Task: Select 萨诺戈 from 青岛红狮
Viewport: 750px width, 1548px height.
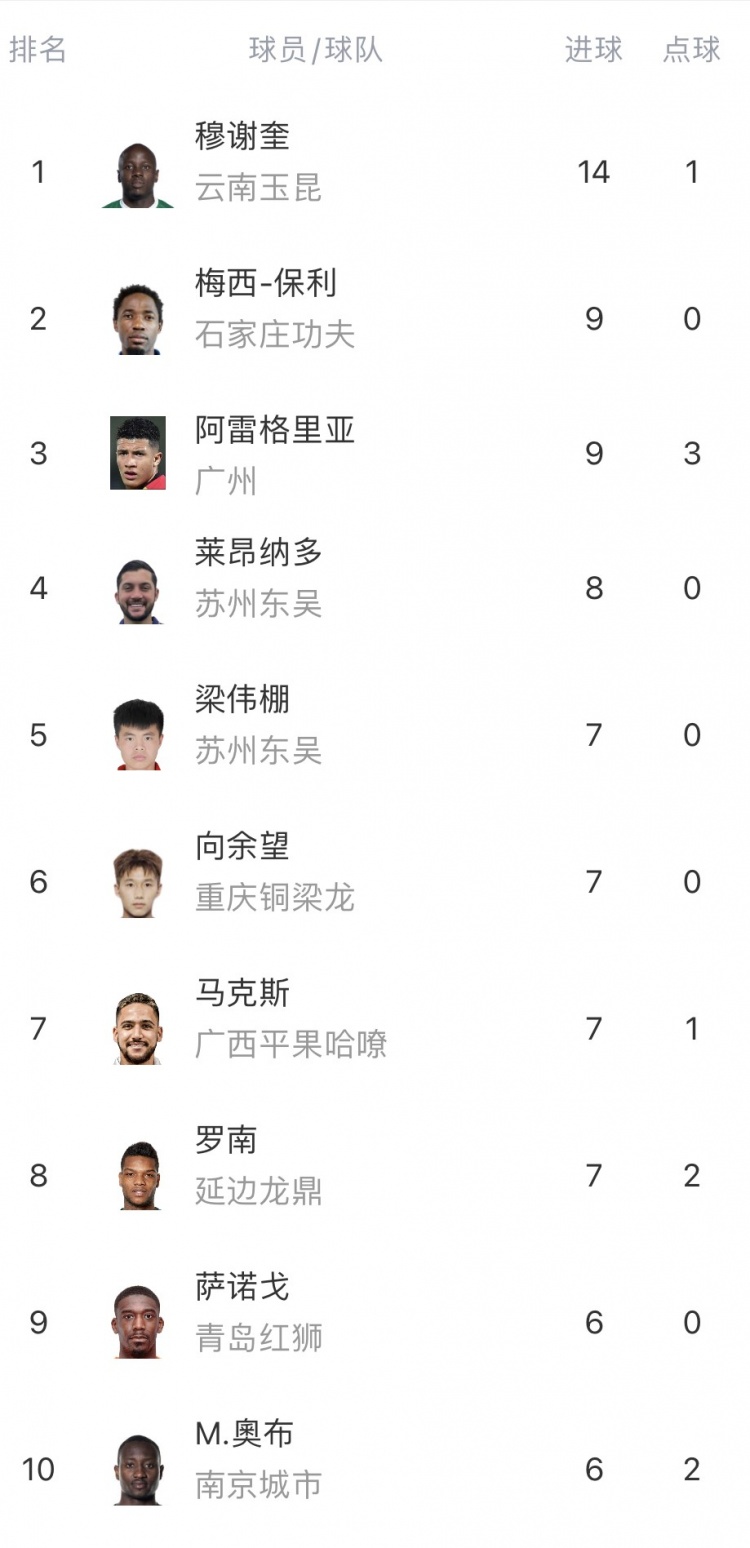Action: 242,1288
